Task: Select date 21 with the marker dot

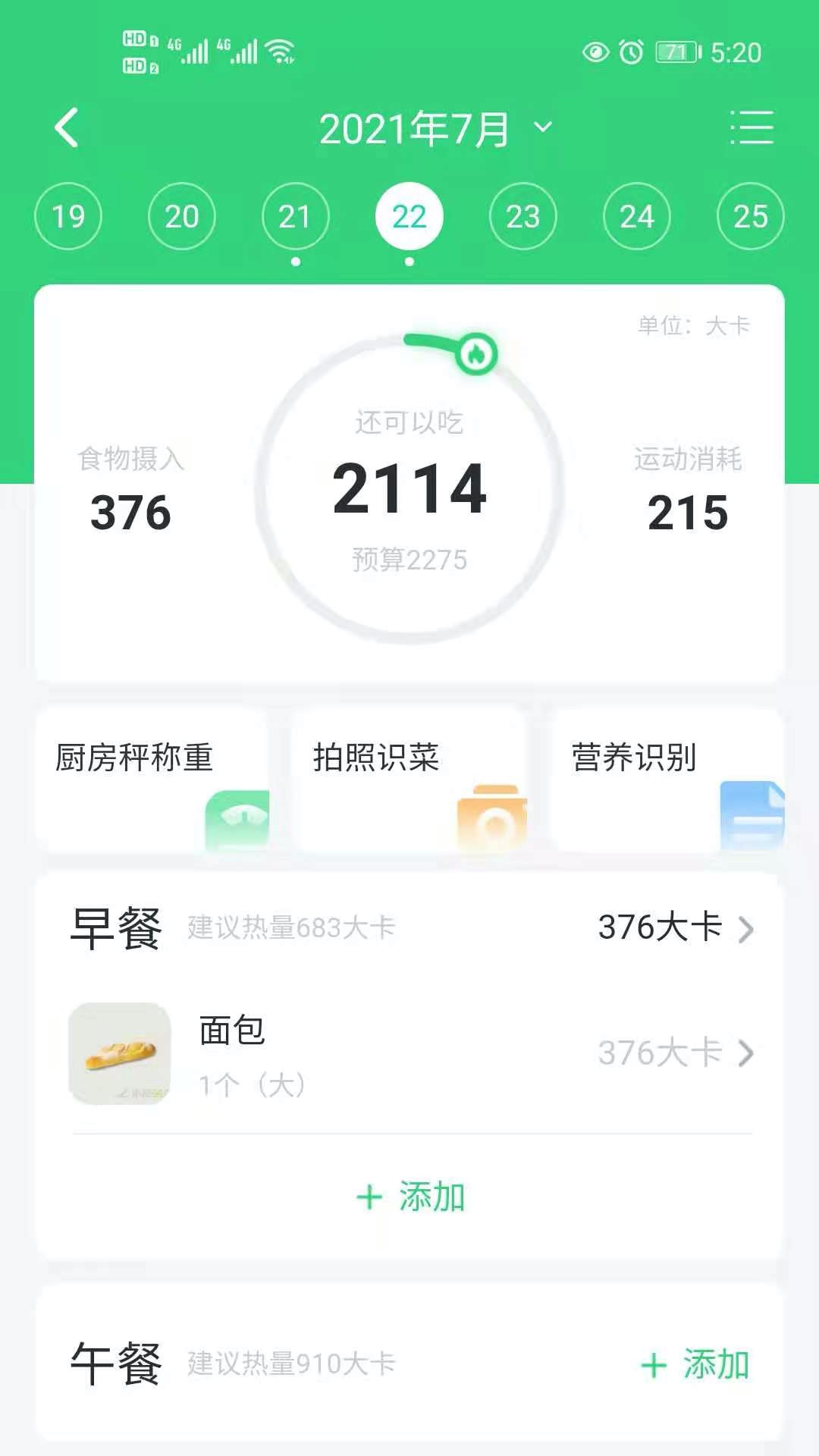Action: [x=296, y=215]
